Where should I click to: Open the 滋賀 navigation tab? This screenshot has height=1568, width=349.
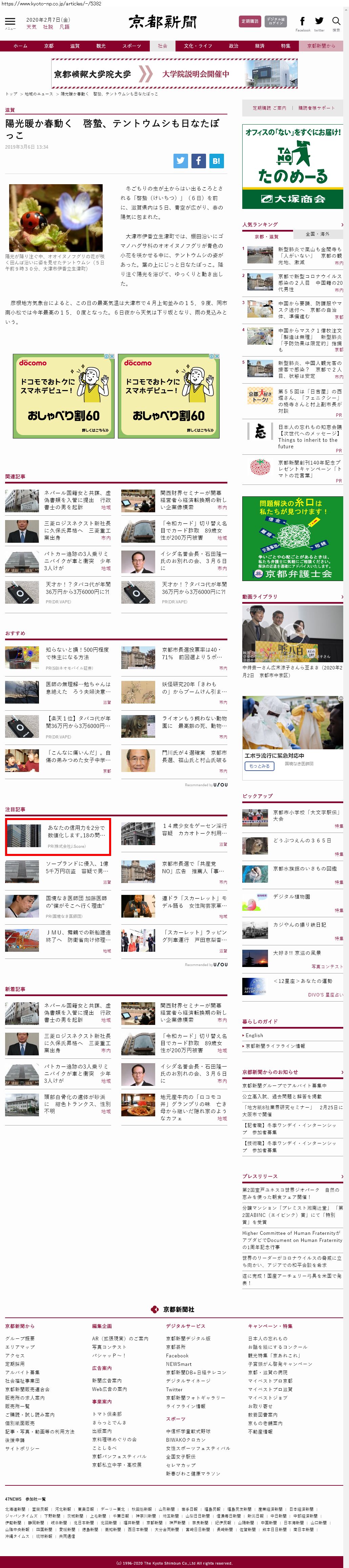pyautogui.click(x=74, y=46)
